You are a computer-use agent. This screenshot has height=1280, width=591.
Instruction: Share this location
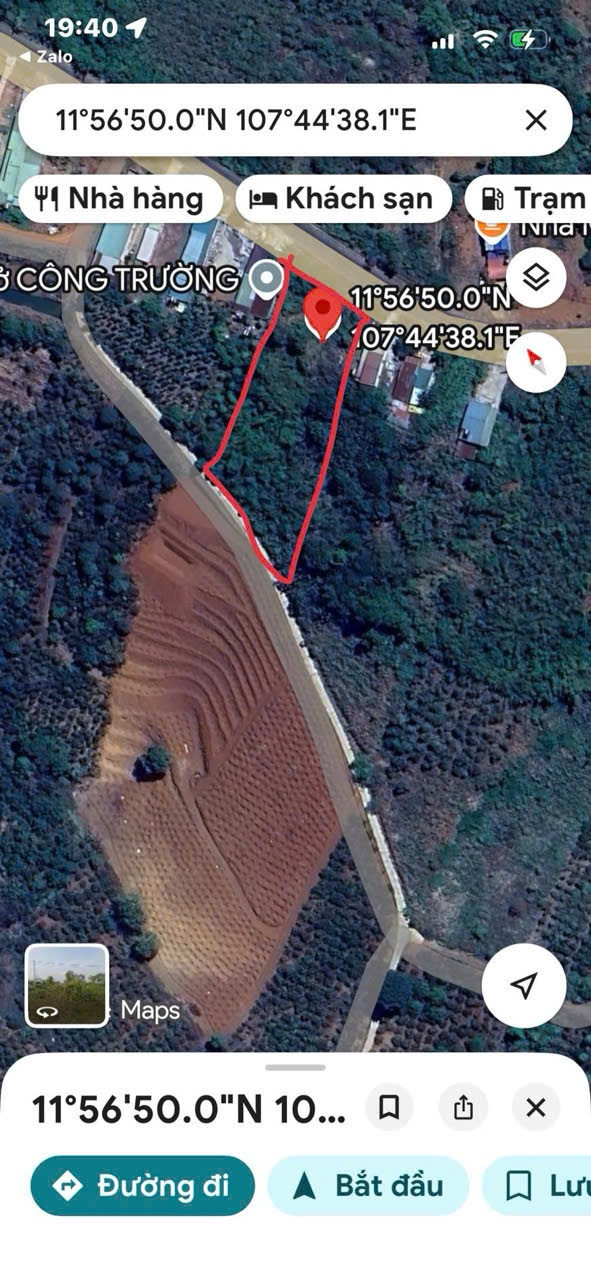(463, 1107)
